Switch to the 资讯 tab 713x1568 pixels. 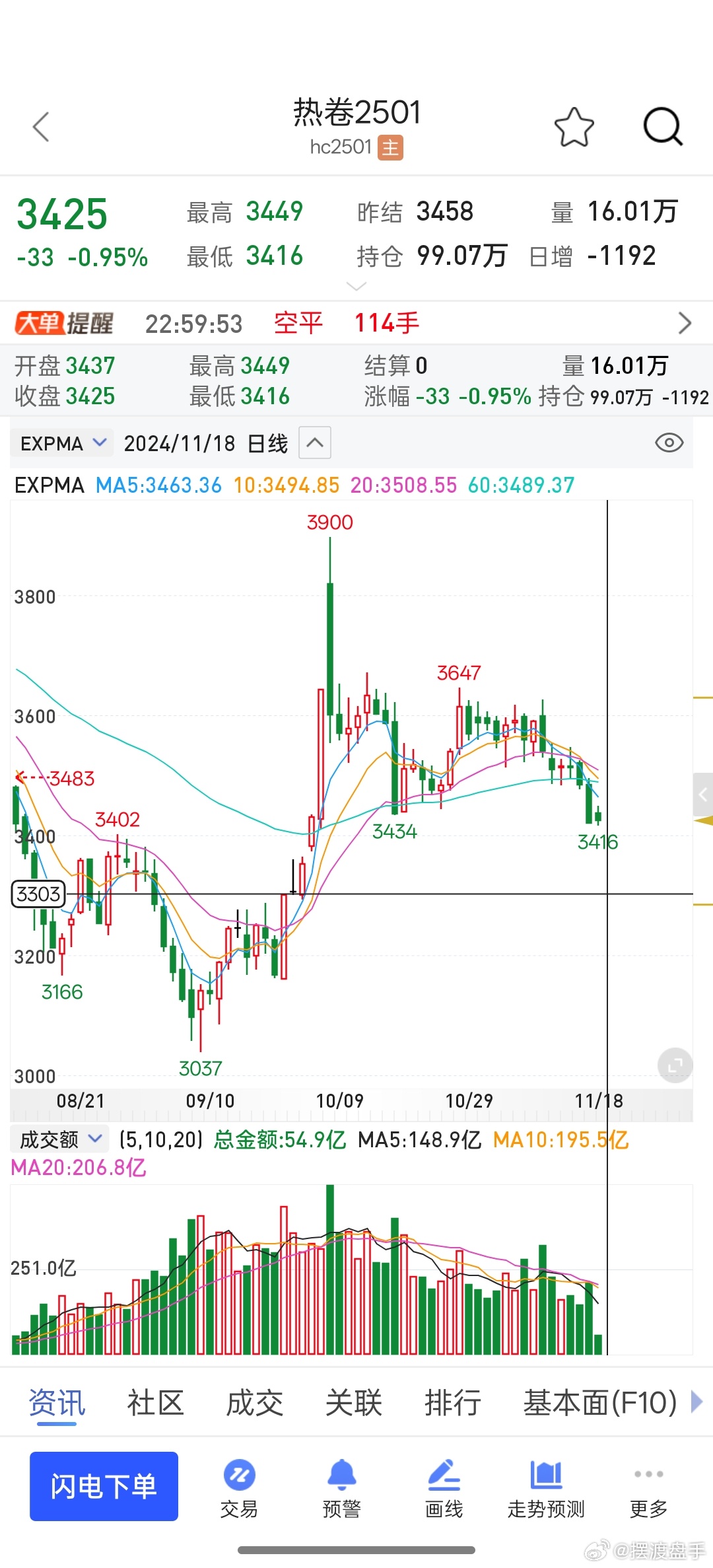tap(57, 1402)
